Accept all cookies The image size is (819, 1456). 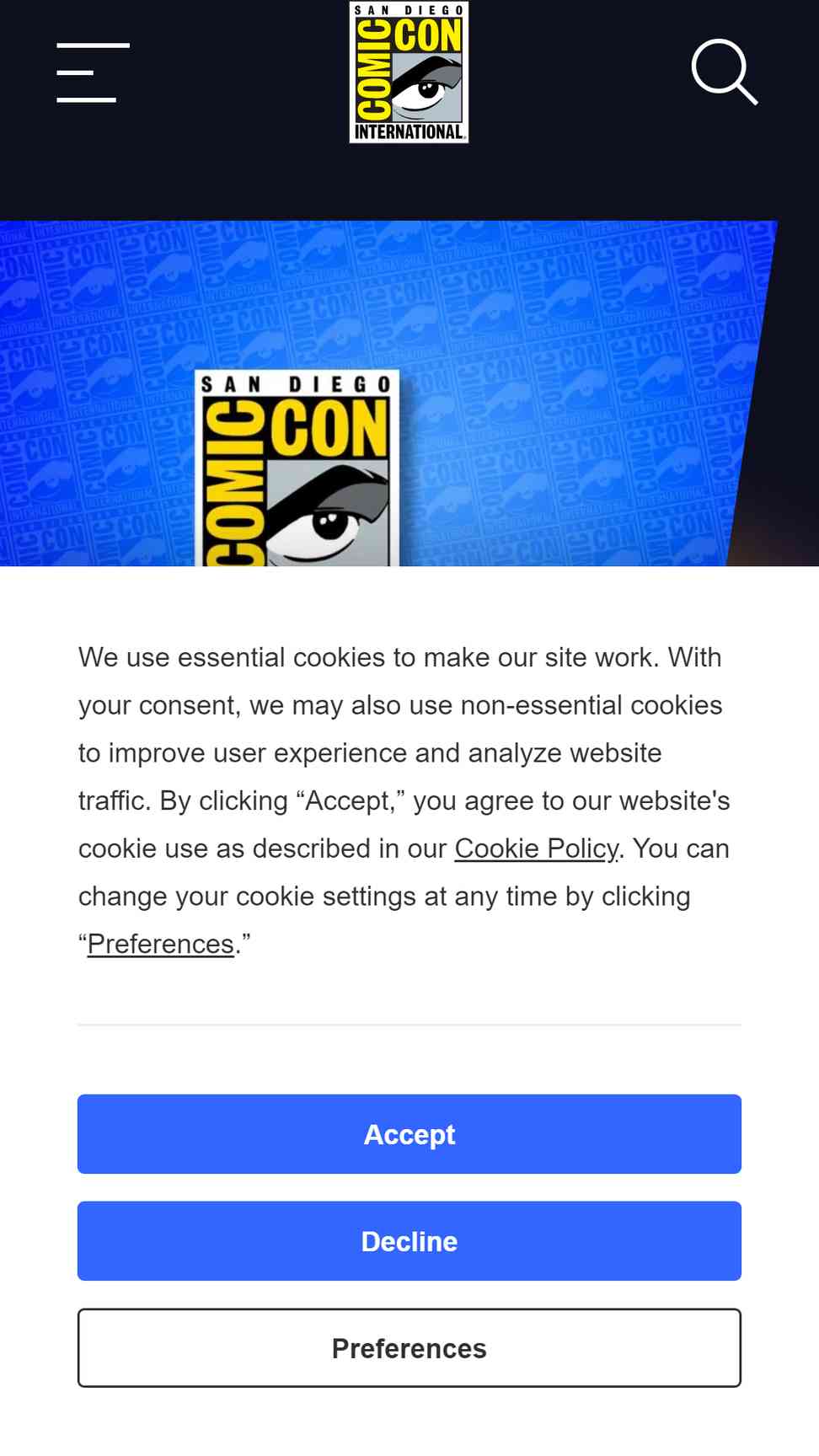pos(409,1134)
